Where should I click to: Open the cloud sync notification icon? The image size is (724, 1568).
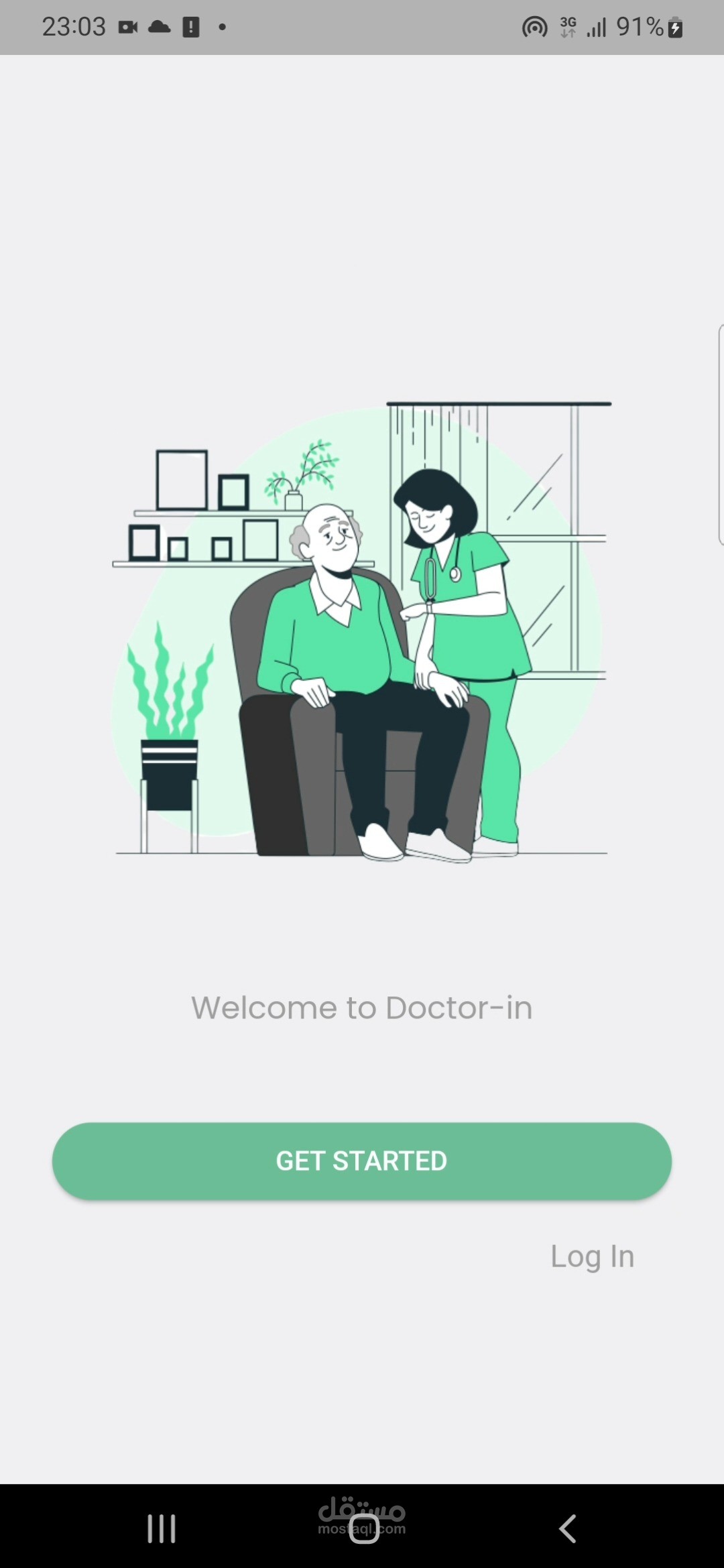(159, 27)
